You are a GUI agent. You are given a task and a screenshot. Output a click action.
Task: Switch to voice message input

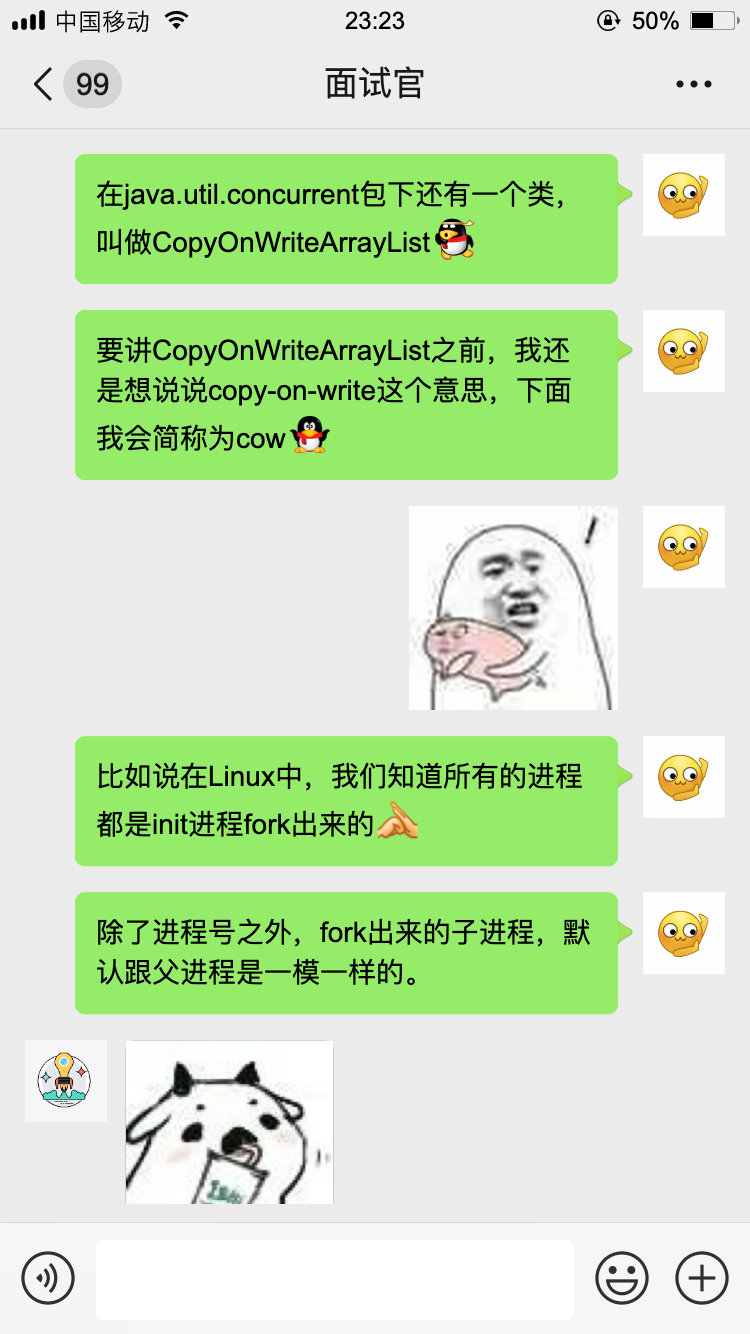(x=48, y=1278)
